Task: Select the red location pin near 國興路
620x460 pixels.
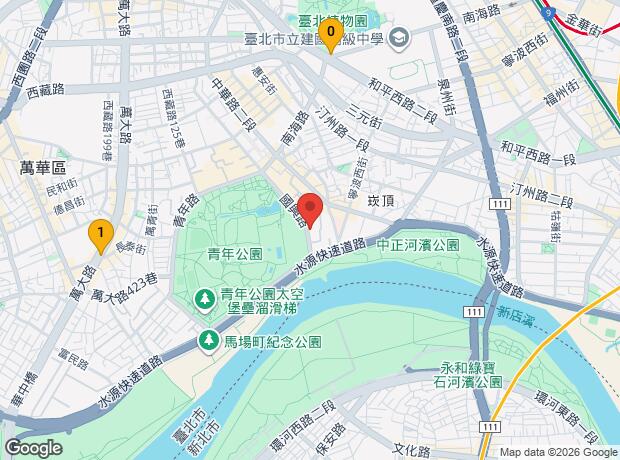Action: coord(311,208)
